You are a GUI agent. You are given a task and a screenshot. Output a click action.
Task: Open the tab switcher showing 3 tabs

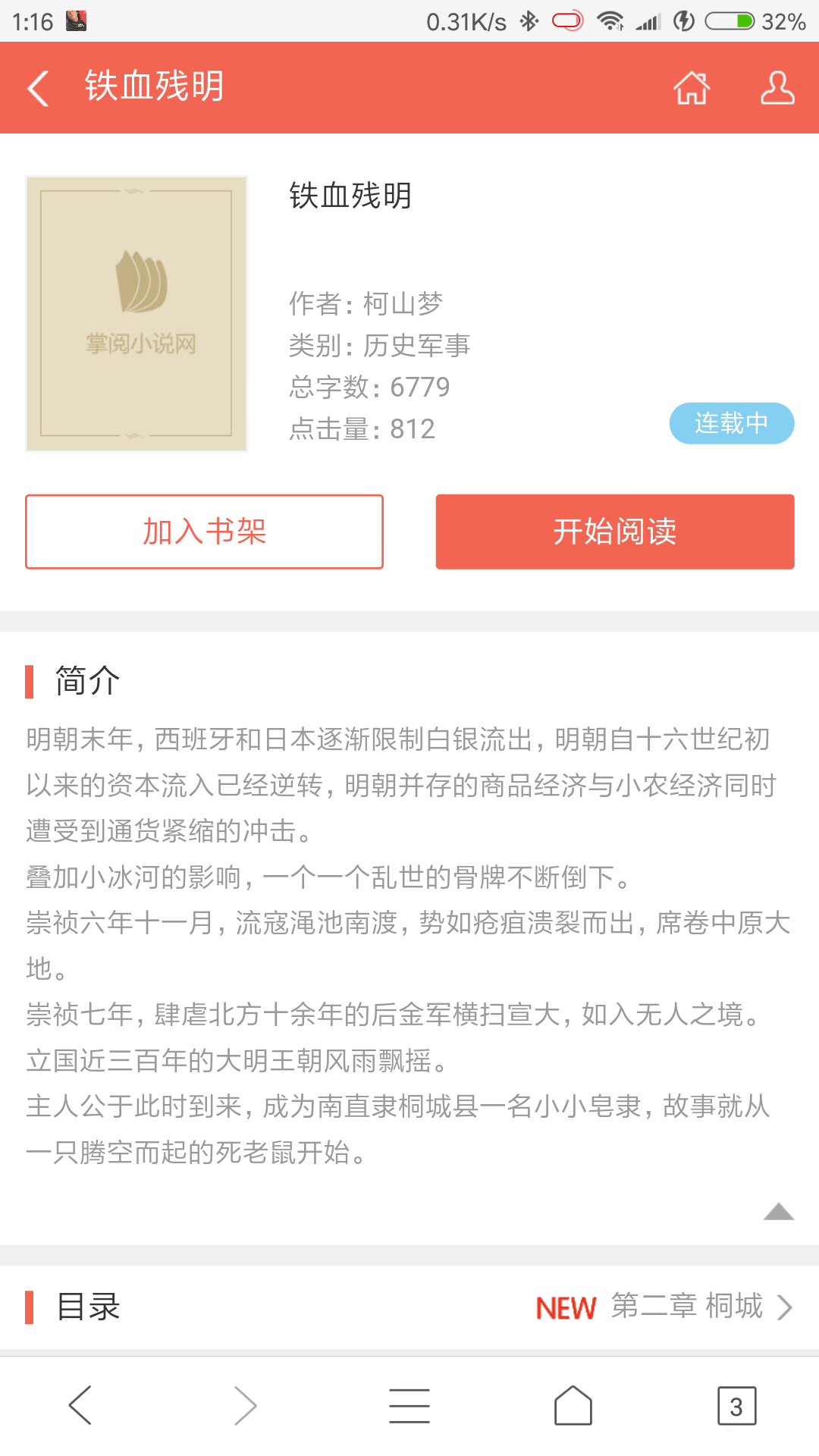734,1405
